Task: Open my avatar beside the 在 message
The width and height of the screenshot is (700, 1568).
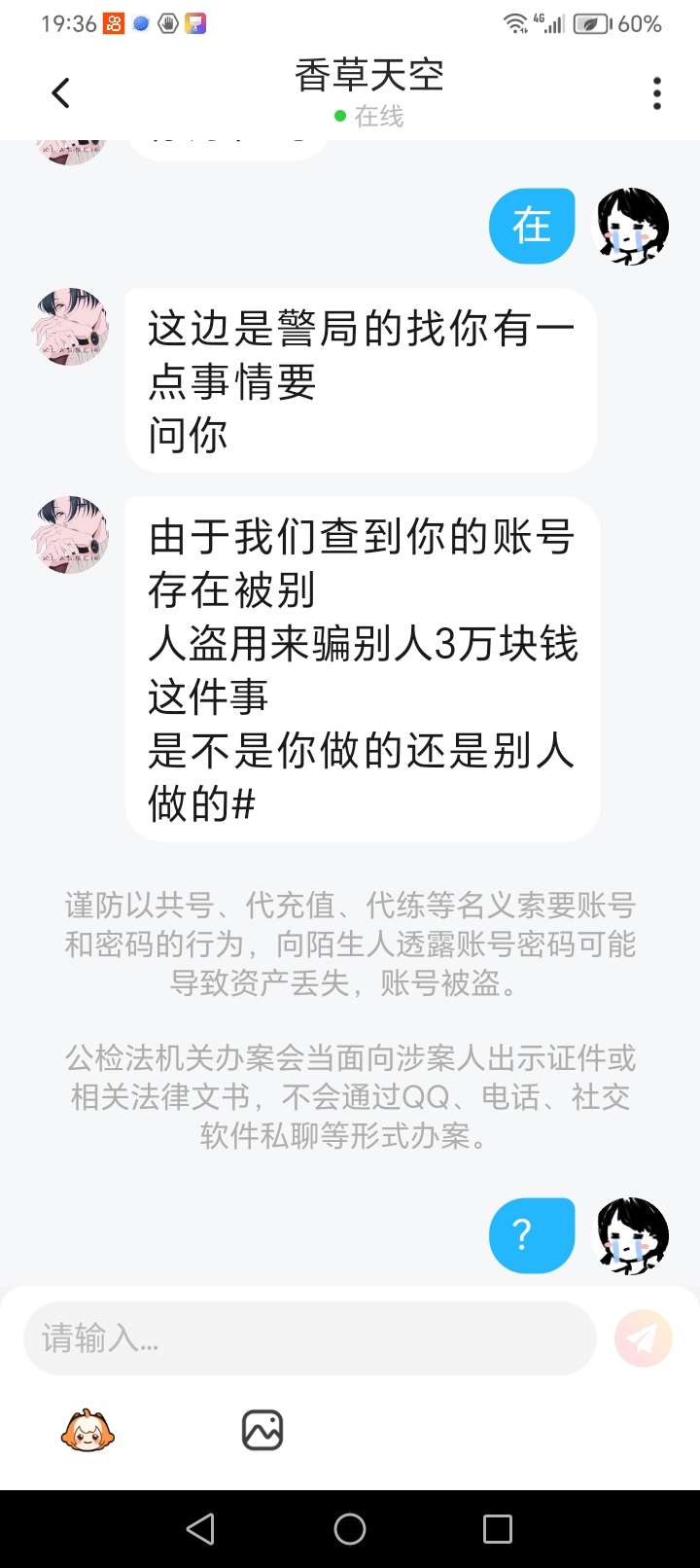Action: pyautogui.click(x=630, y=226)
